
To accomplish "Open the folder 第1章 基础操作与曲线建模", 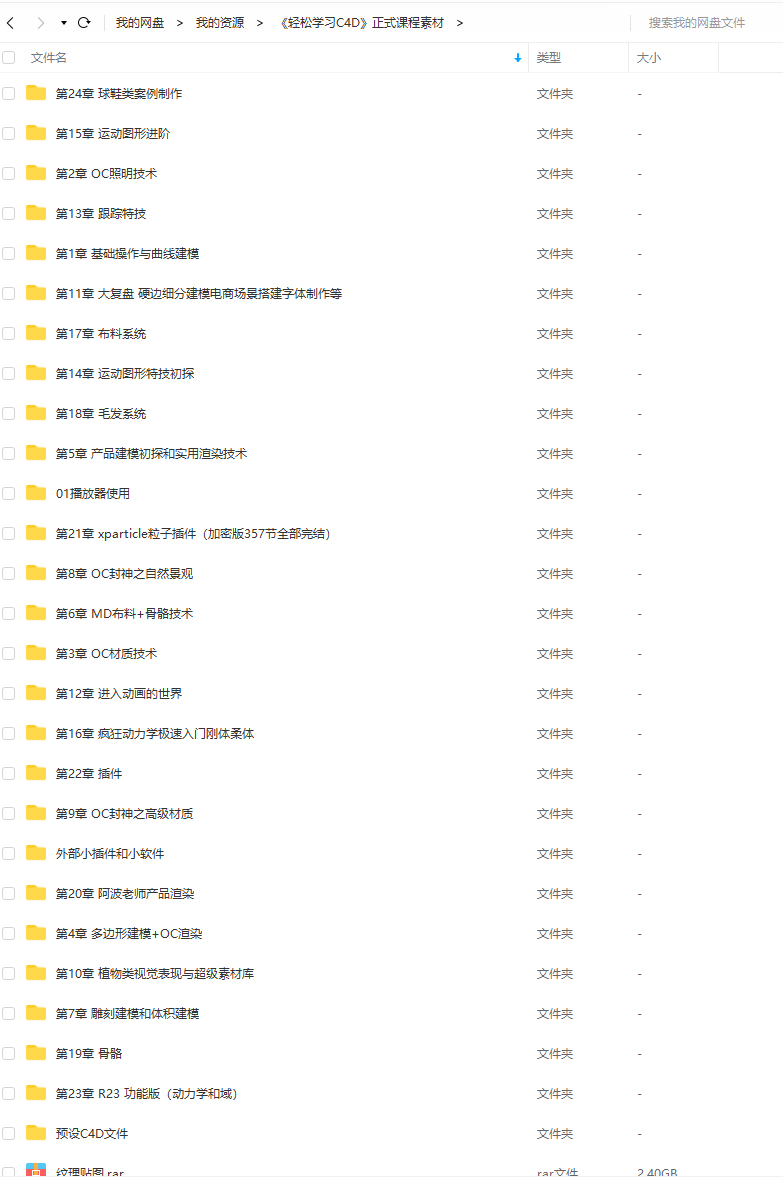I will click(x=127, y=253).
